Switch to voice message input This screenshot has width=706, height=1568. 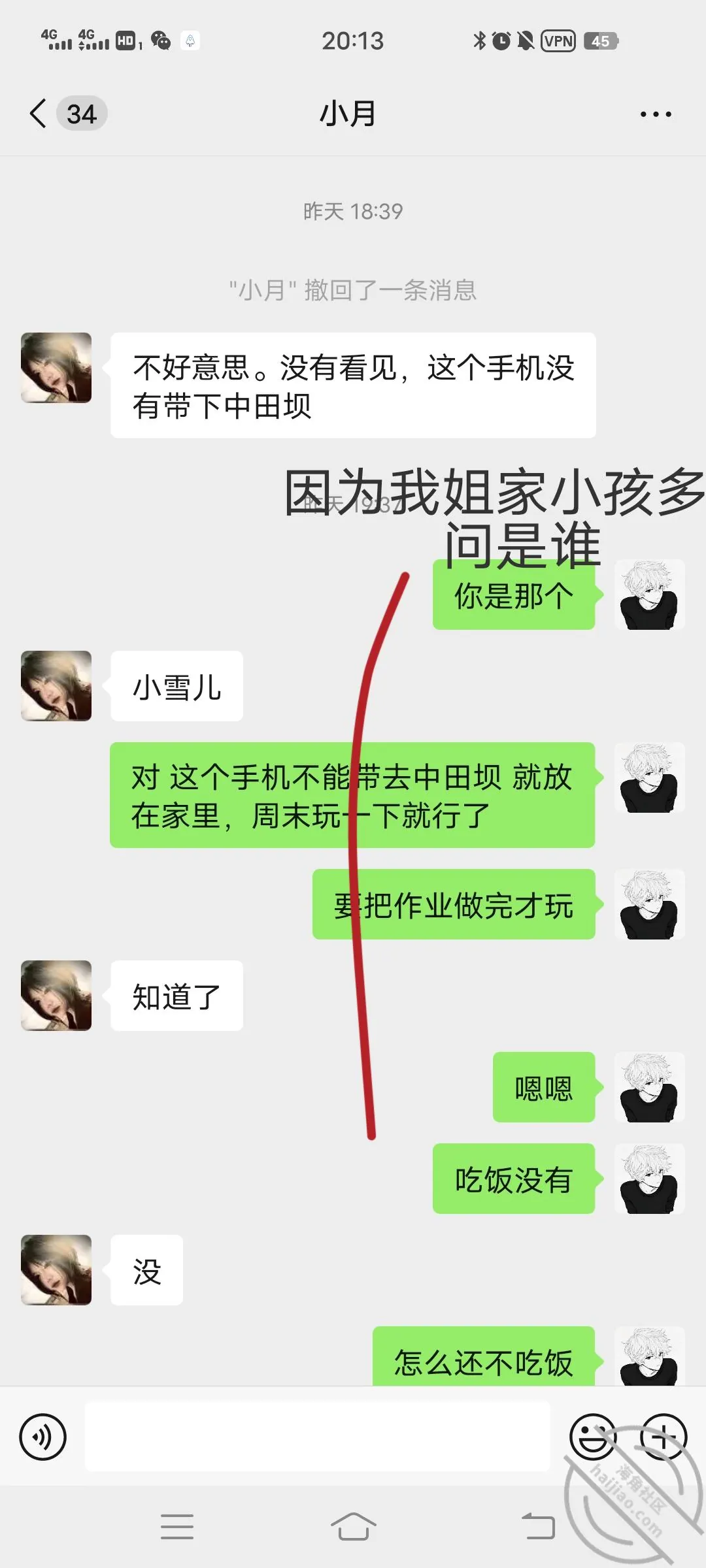pos(43,1437)
